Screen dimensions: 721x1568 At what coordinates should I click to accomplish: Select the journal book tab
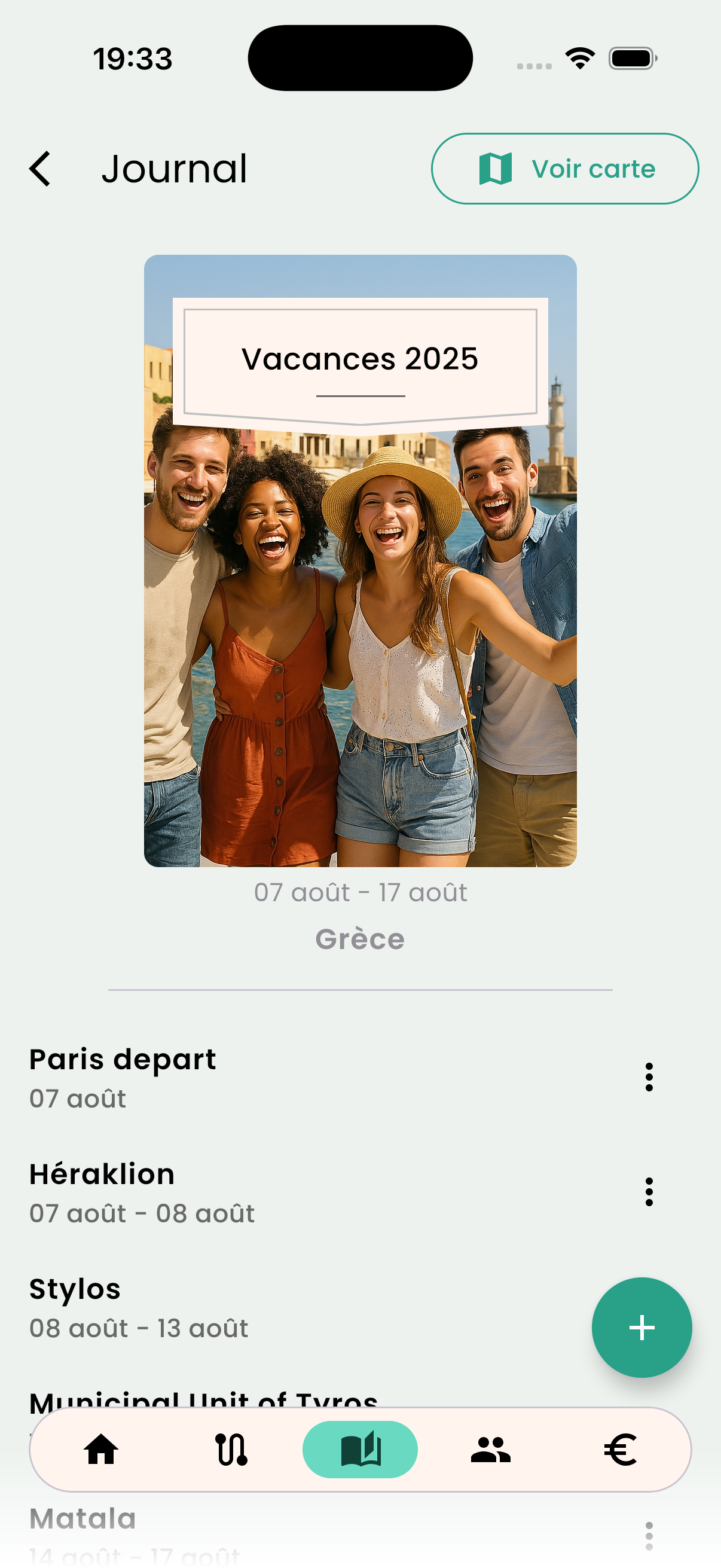(360, 1450)
